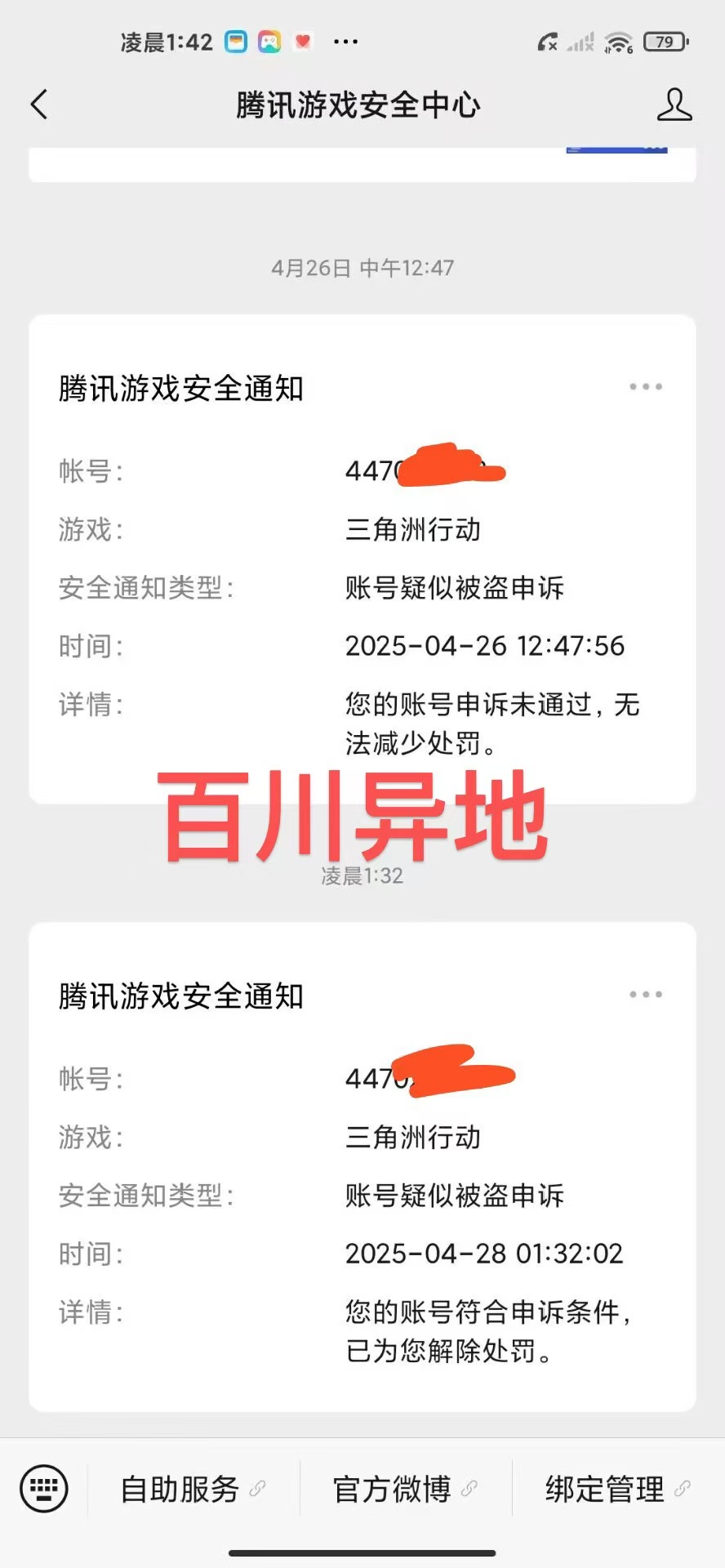Open the account profile icon
This screenshot has height=1568, width=725.
pyautogui.click(x=674, y=105)
